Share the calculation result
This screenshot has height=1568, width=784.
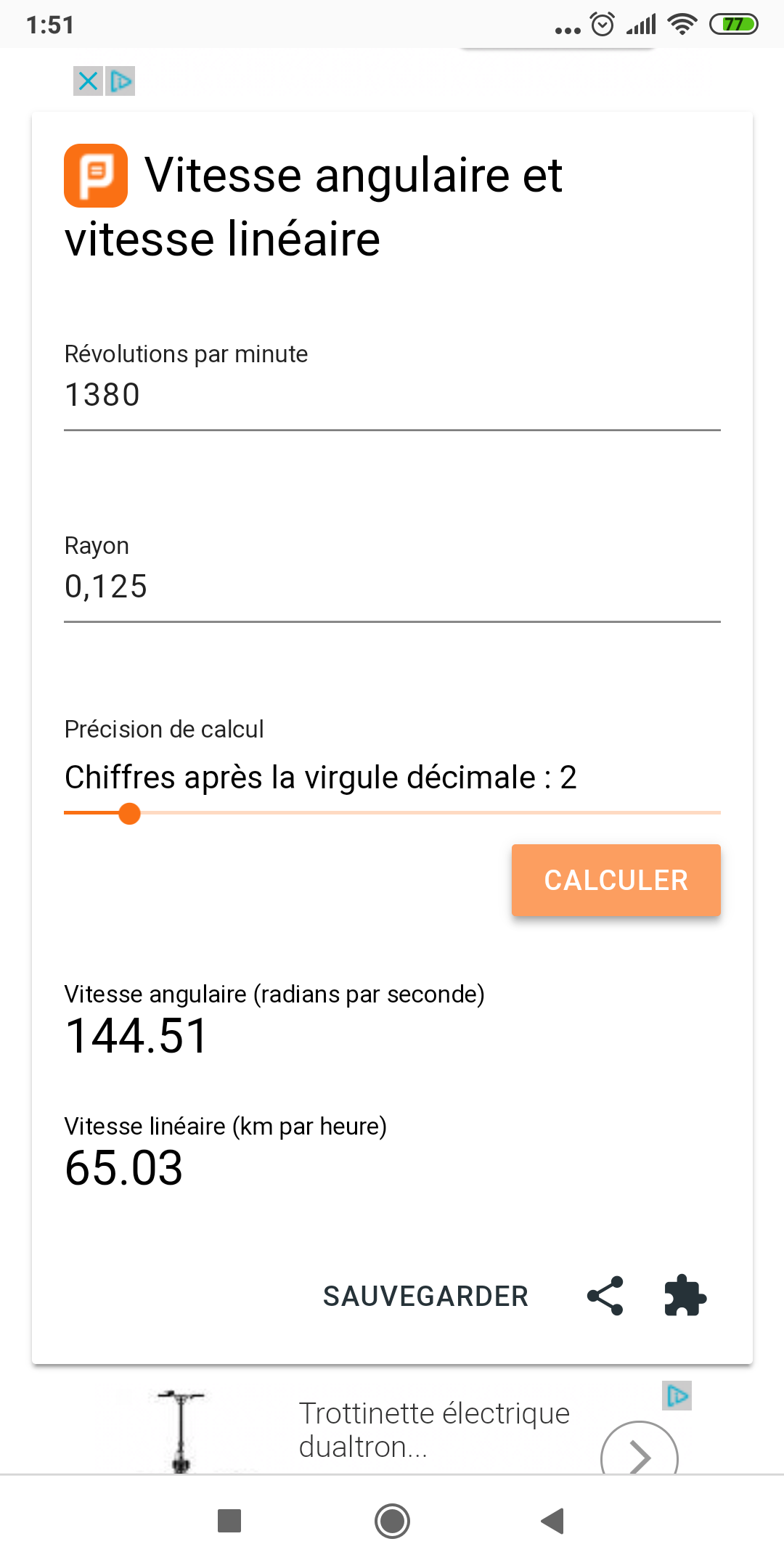pyautogui.click(x=605, y=1296)
